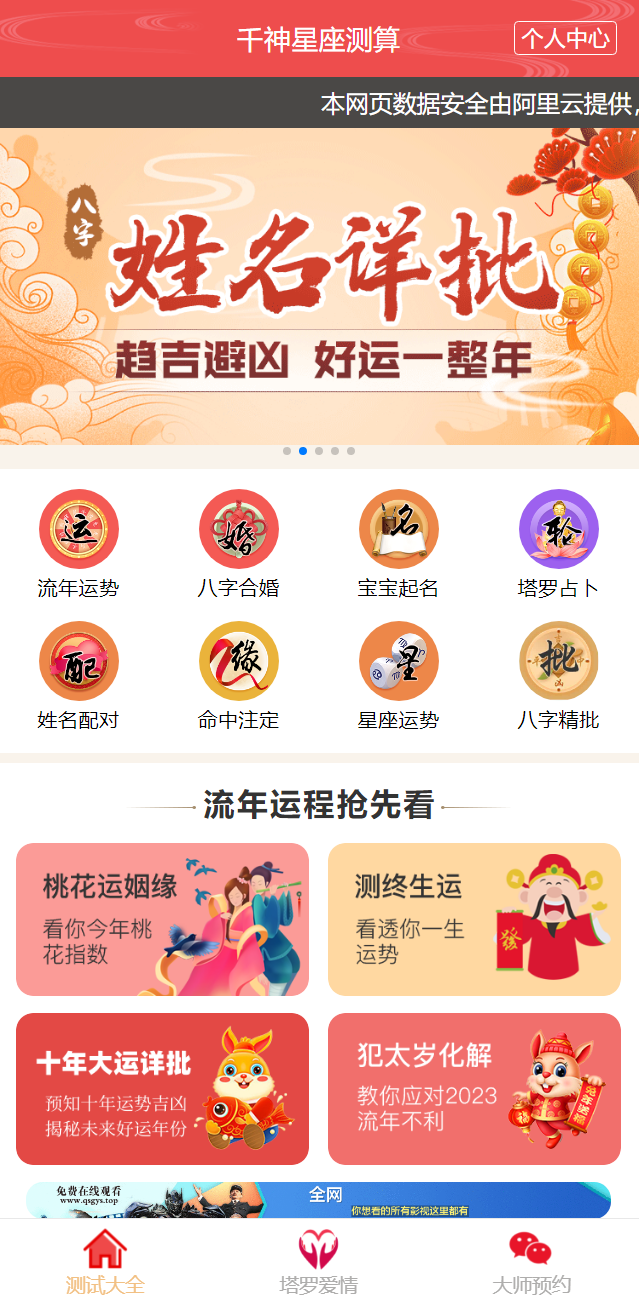This screenshot has width=639, height=1300.
Task: Open the 犯太岁化解 card
Action: 474,1088
